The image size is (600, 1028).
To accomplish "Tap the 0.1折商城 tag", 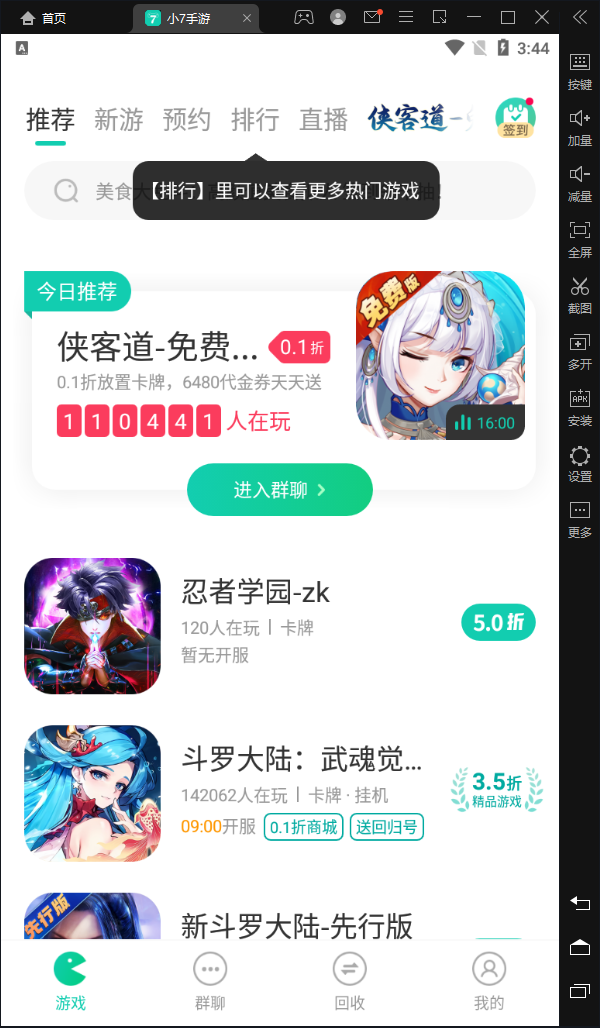I will [303, 827].
